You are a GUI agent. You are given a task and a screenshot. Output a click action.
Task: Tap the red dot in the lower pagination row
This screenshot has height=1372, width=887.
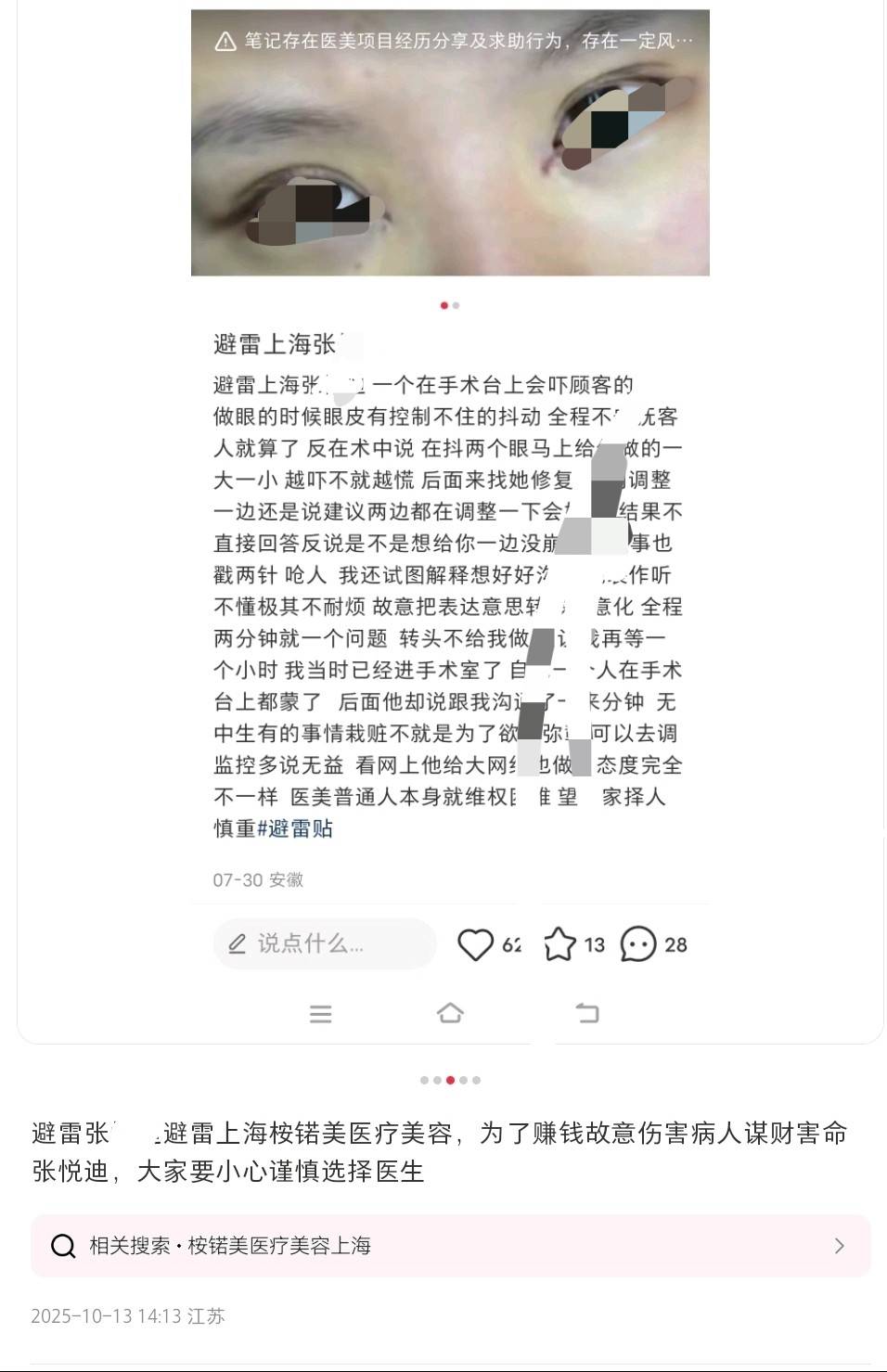[x=452, y=1080]
